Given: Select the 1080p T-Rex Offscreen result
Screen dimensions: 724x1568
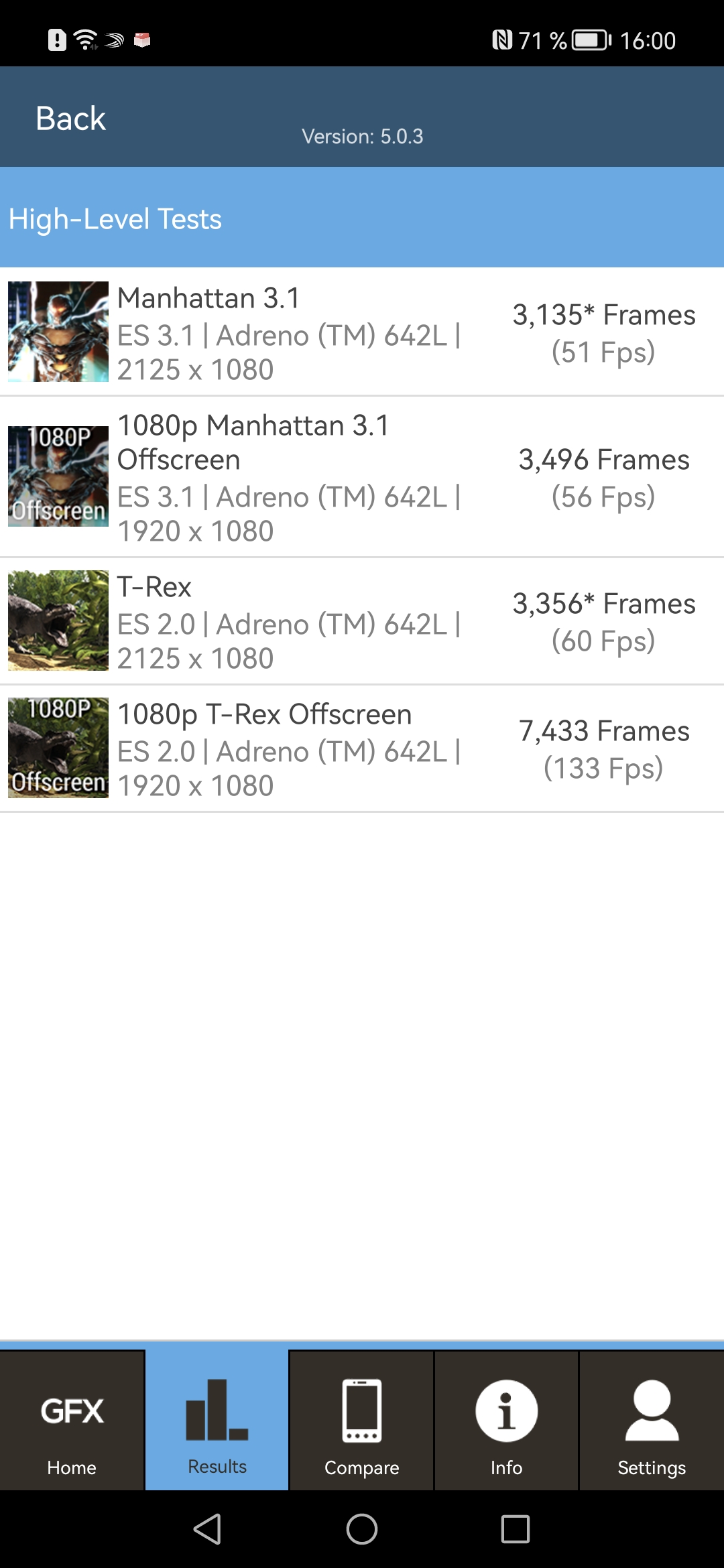Looking at the screenshot, I should (362, 748).
